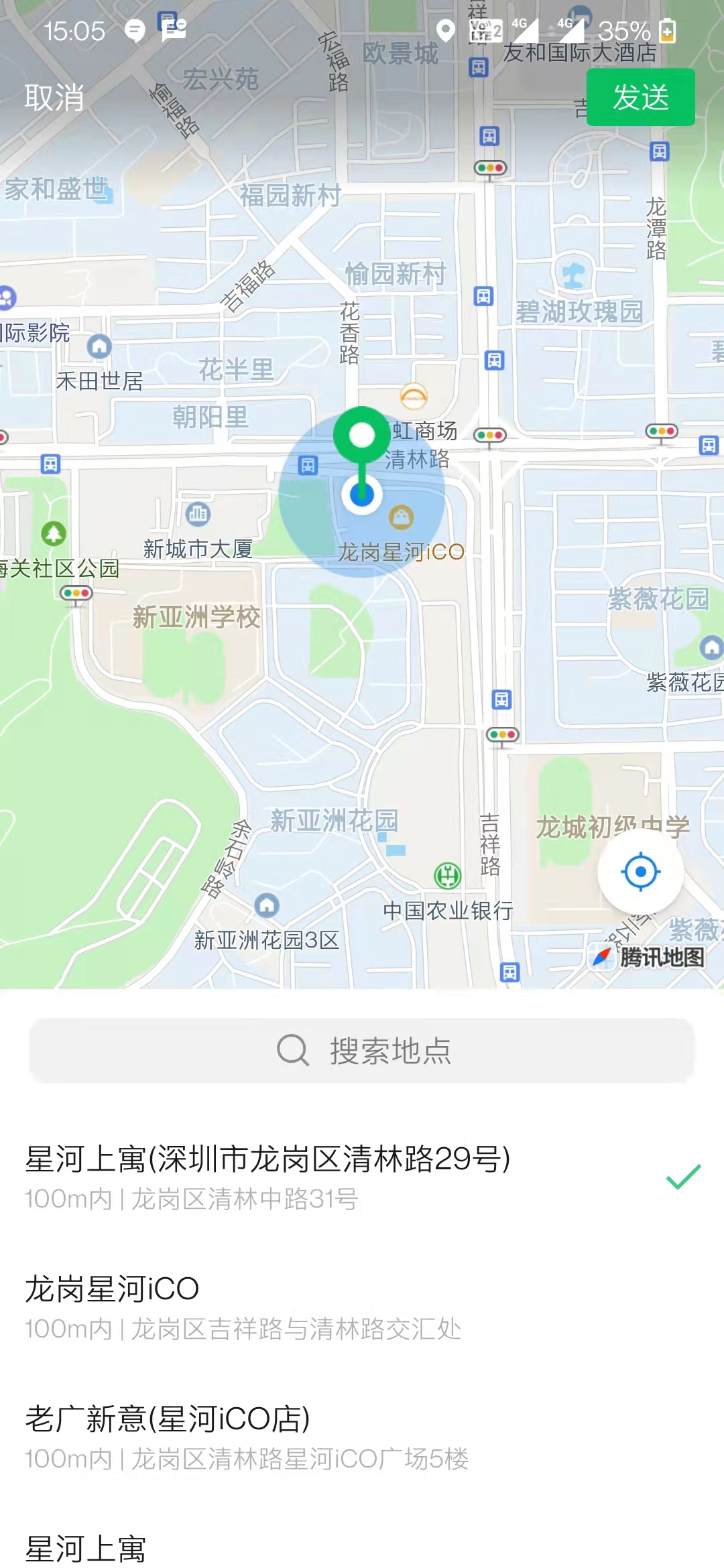Send the selected location with 发送

pyautogui.click(x=640, y=98)
